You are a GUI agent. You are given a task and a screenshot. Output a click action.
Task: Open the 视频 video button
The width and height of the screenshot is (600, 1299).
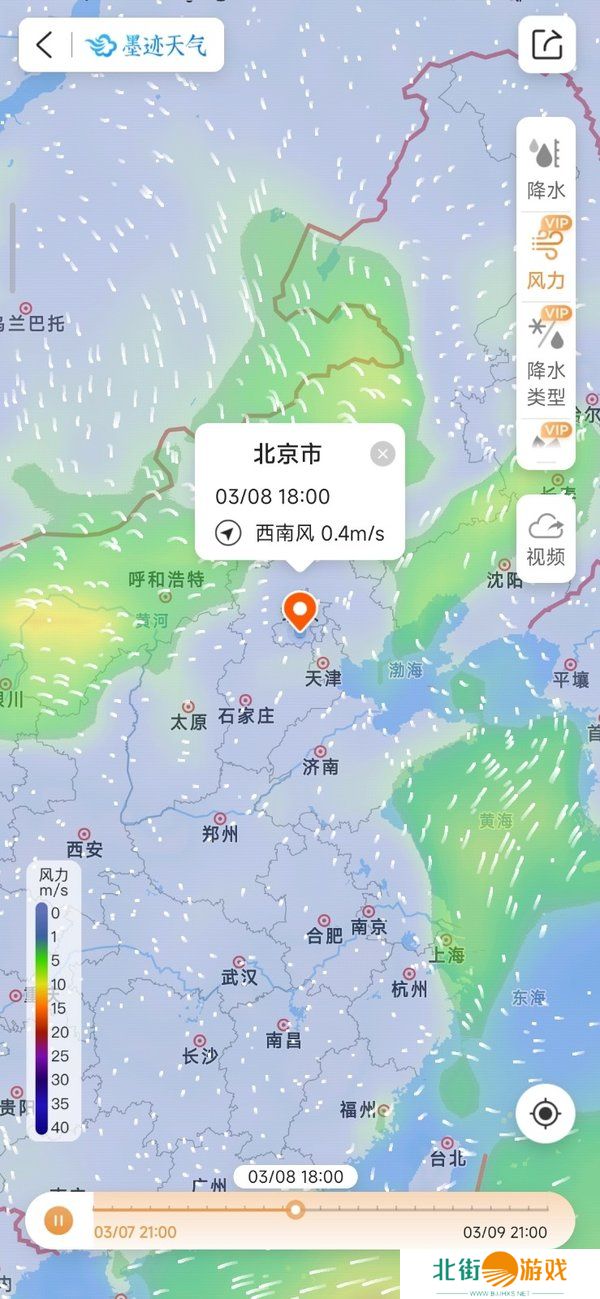pos(546,539)
